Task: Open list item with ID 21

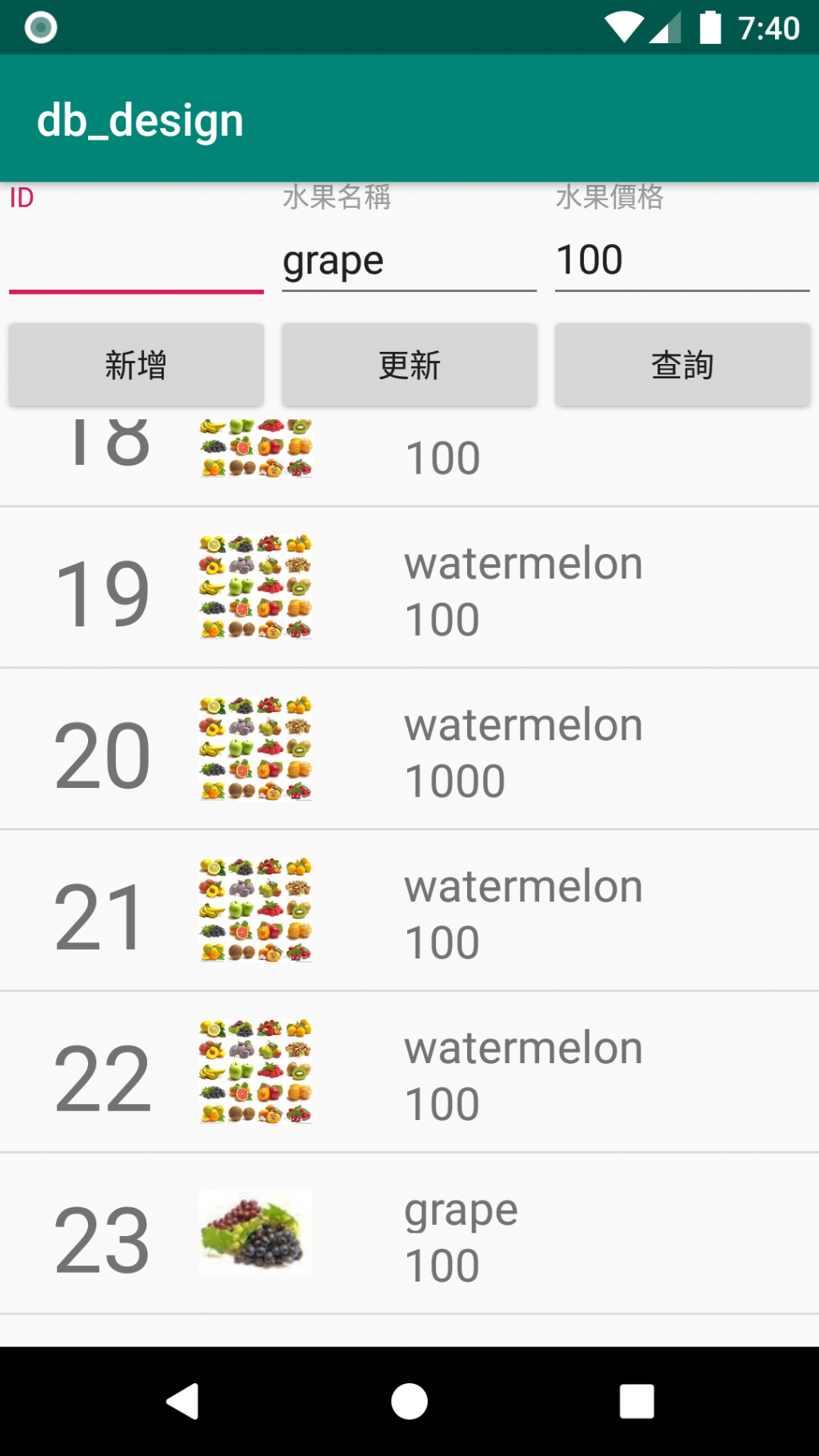Action: 409,912
